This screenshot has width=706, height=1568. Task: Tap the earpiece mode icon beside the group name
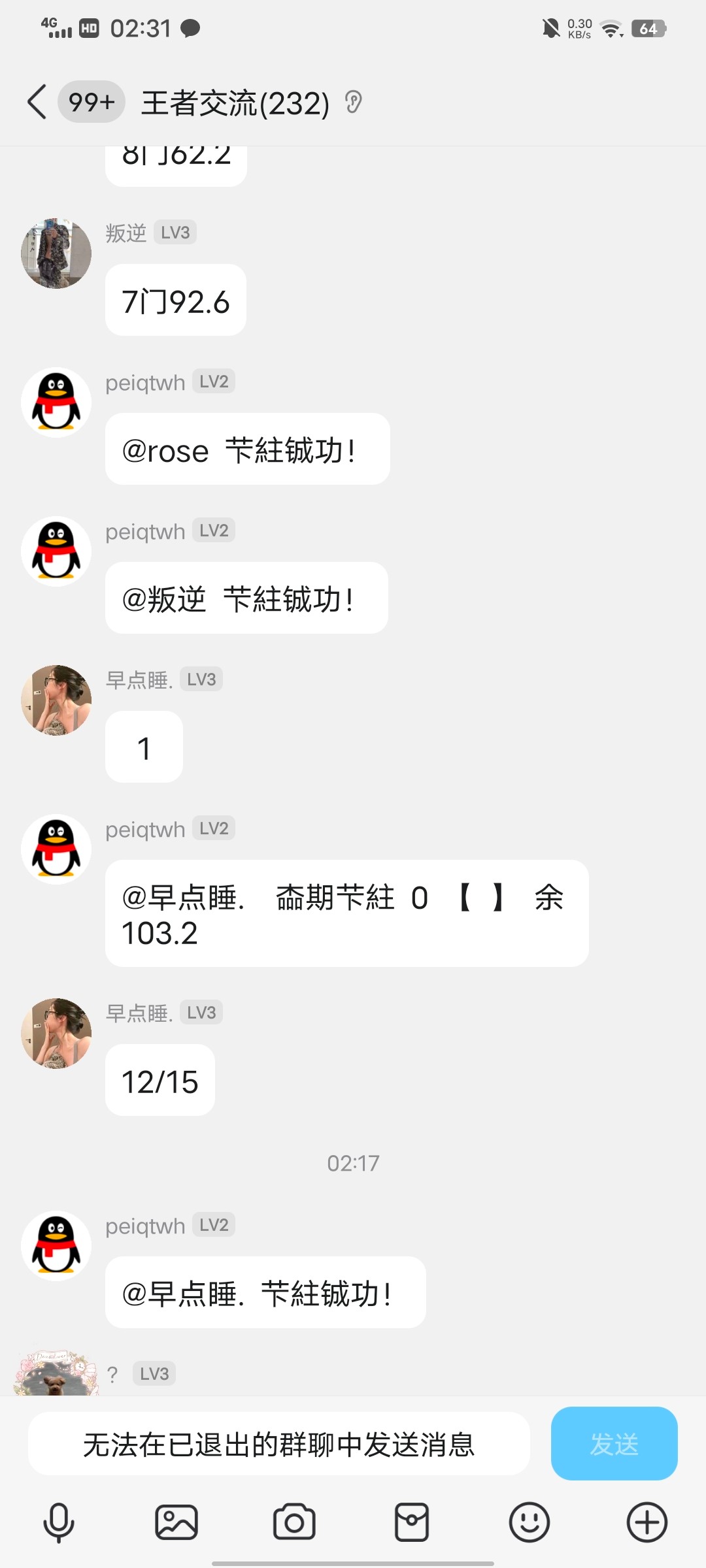tap(354, 102)
